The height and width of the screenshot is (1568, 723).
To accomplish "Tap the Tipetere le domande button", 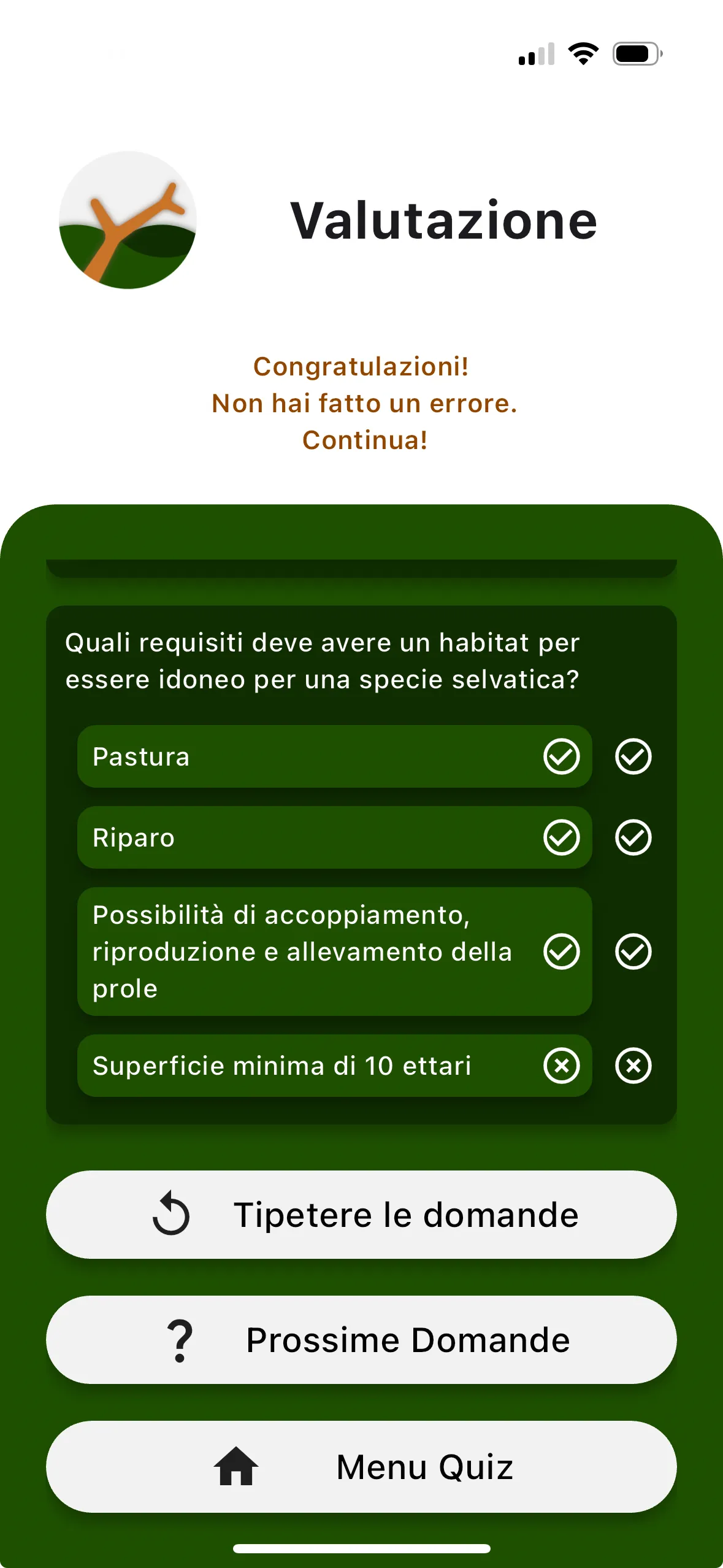I will click(x=361, y=1215).
